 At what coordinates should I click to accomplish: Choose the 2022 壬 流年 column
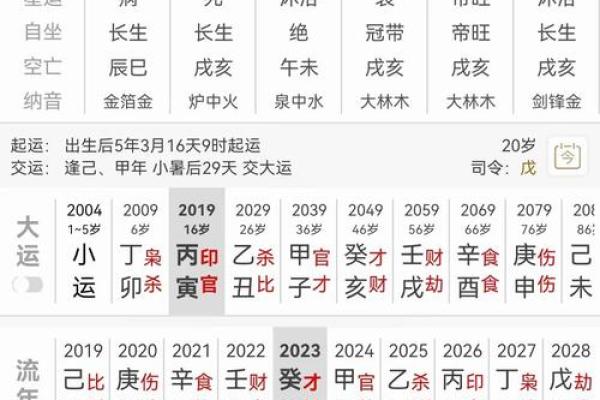(x=246, y=370)
